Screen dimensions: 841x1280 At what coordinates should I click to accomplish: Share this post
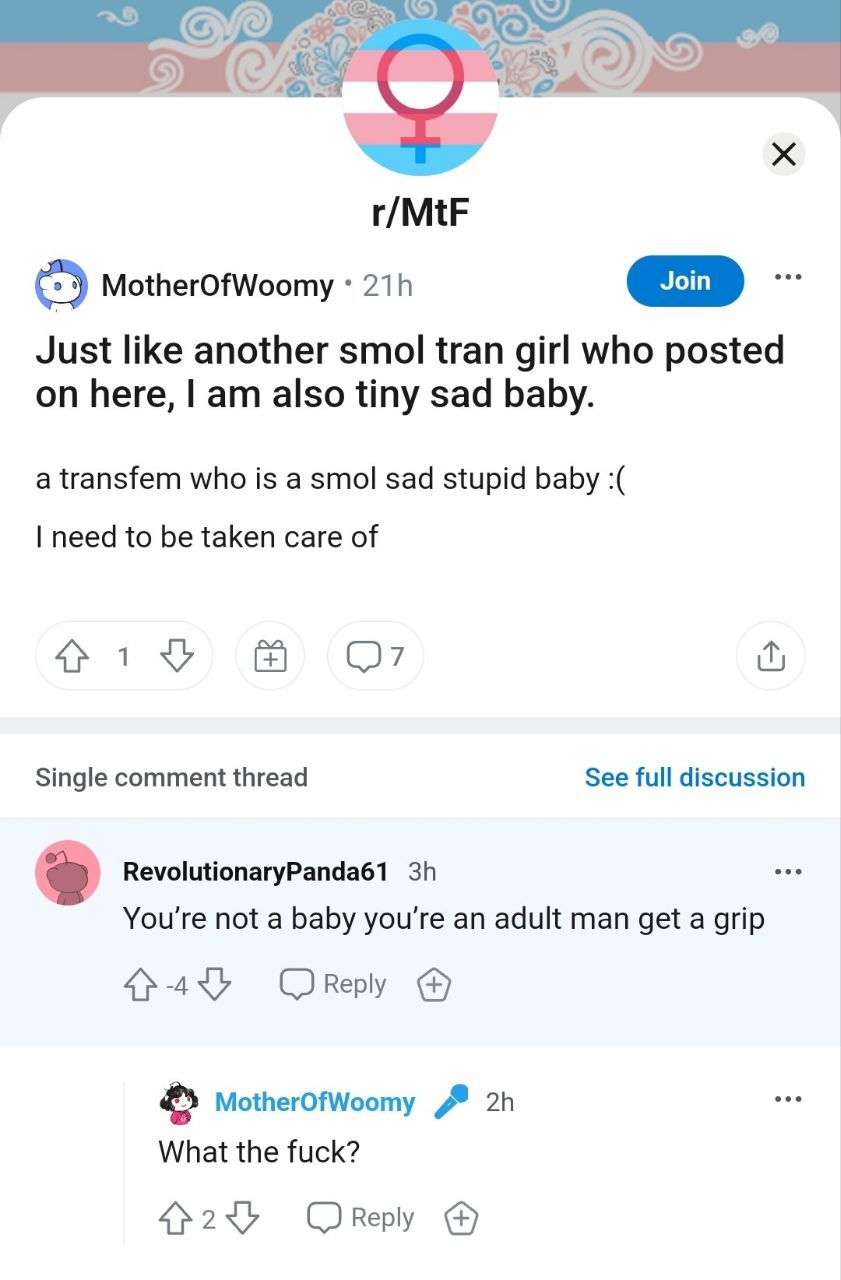(x=770, y=656)
